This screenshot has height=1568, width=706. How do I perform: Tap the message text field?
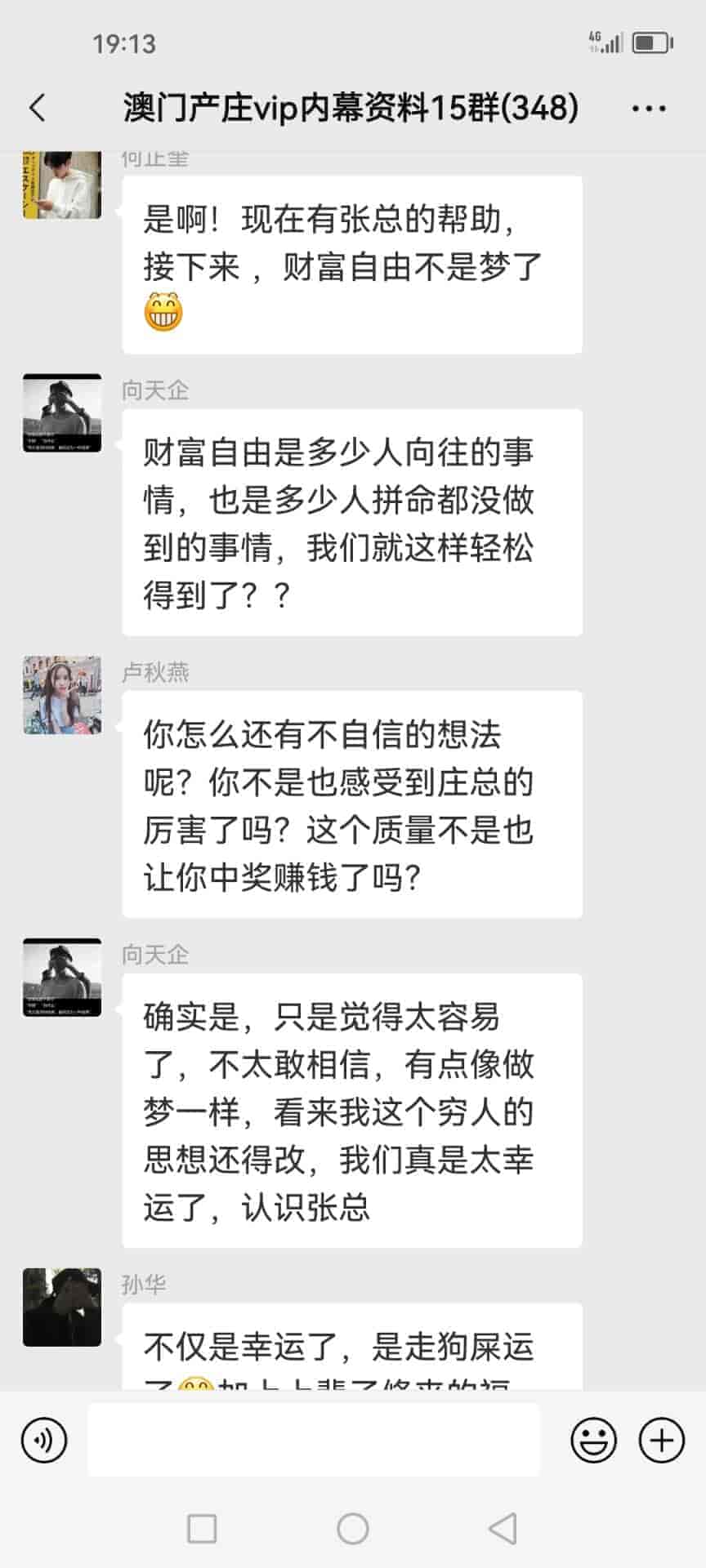pyautogui.click(x=314, y=1440)
